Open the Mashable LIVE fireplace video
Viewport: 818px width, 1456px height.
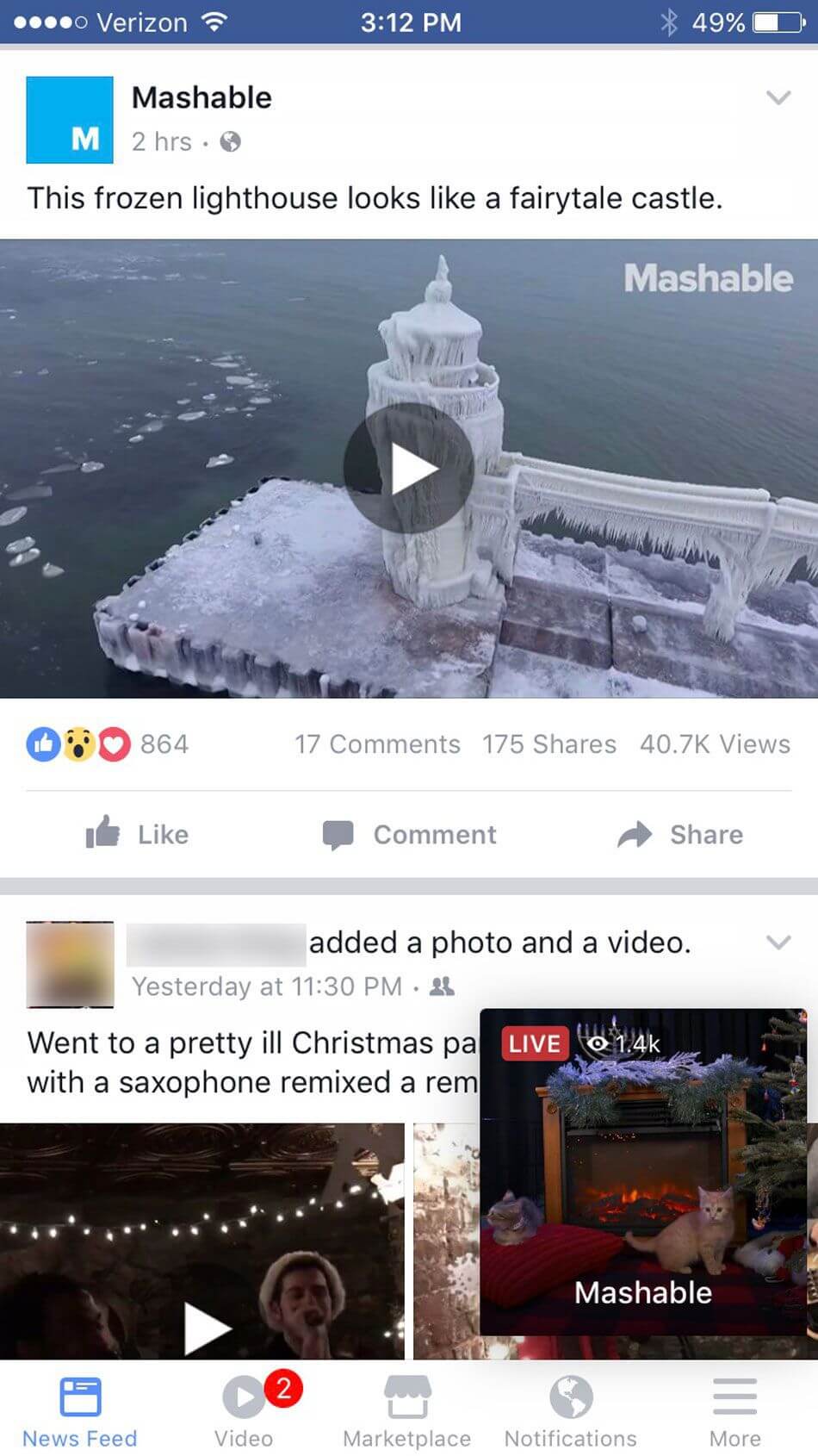pos(642,1172)
